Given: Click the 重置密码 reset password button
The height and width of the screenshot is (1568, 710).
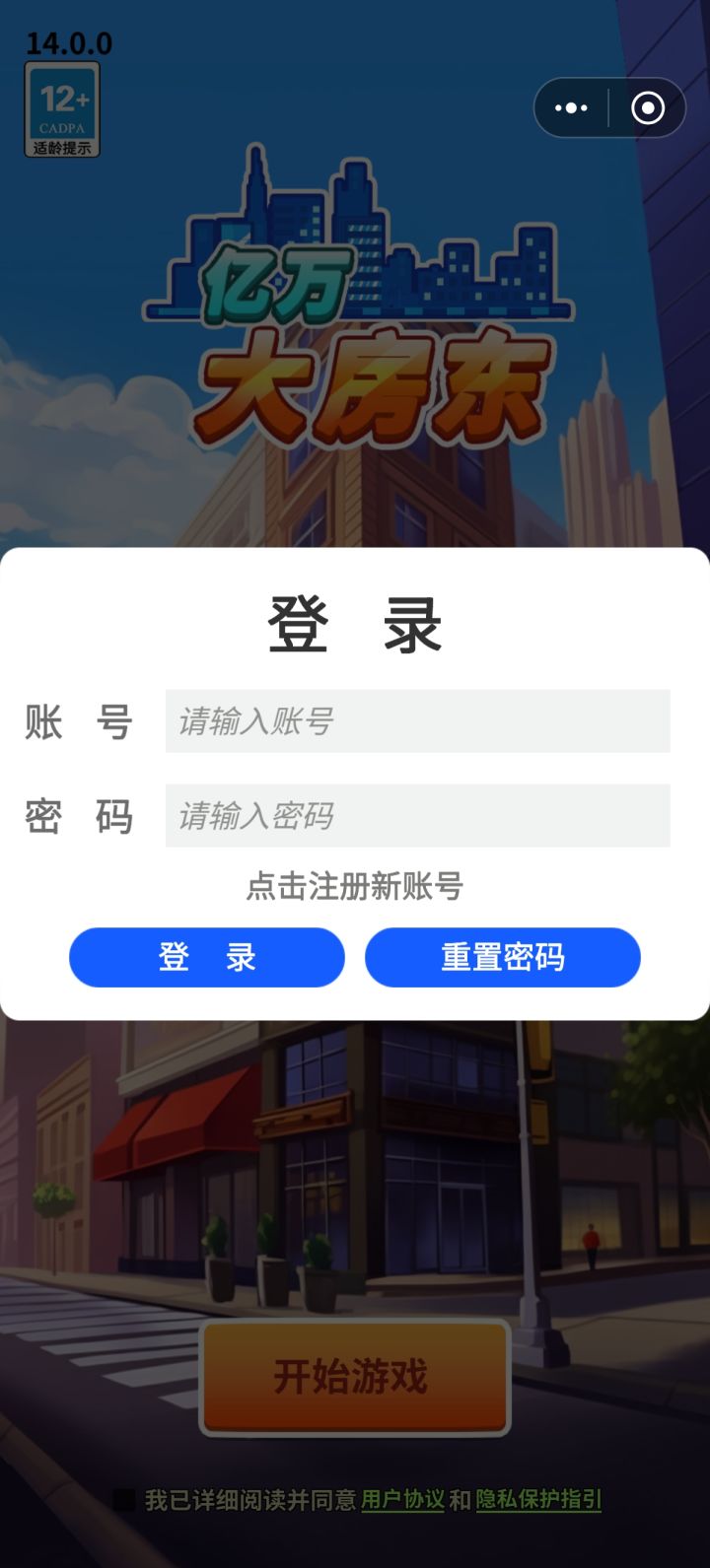Looking at the screenshot, I should click(x=503, y=957).
